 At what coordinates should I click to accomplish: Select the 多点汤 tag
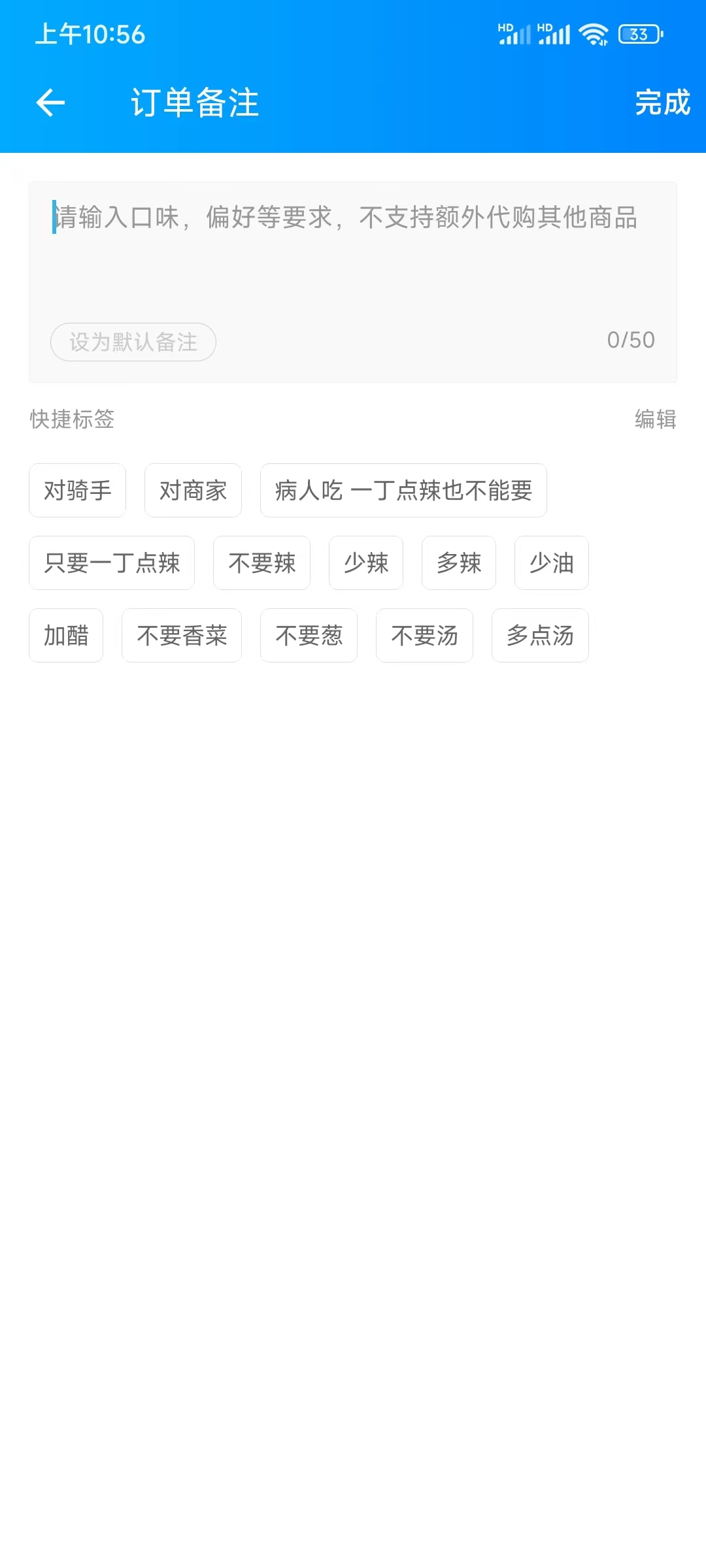[540, 635]
